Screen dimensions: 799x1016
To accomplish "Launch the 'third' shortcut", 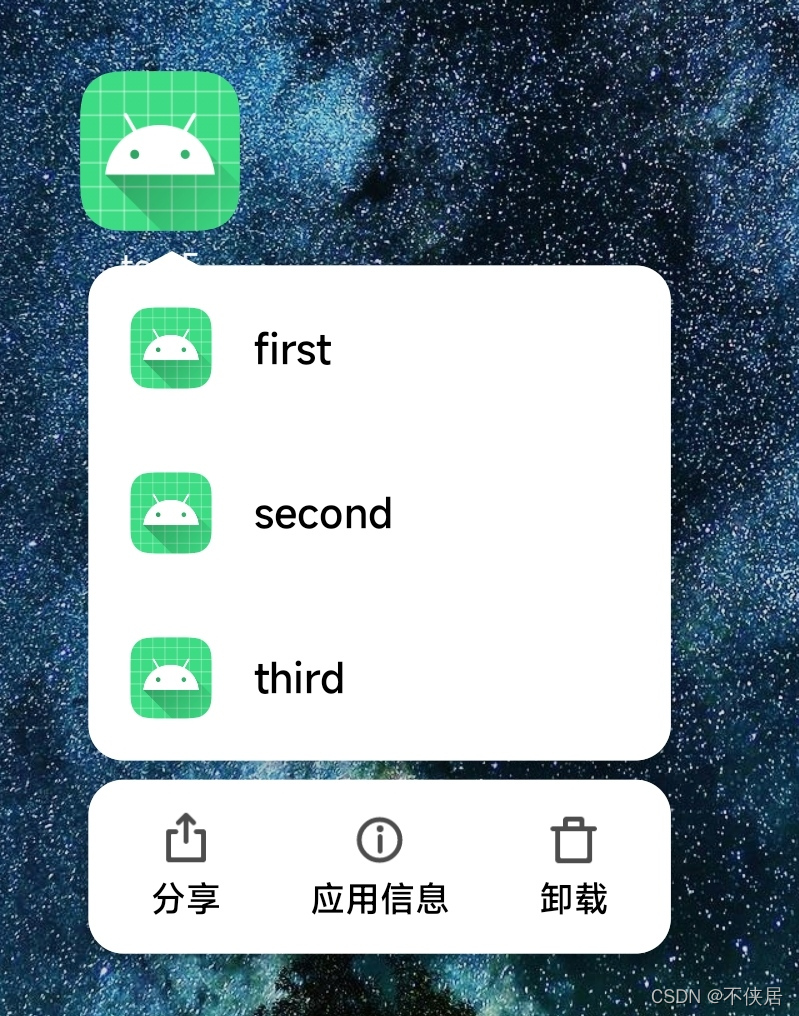I will click(298, 679).
